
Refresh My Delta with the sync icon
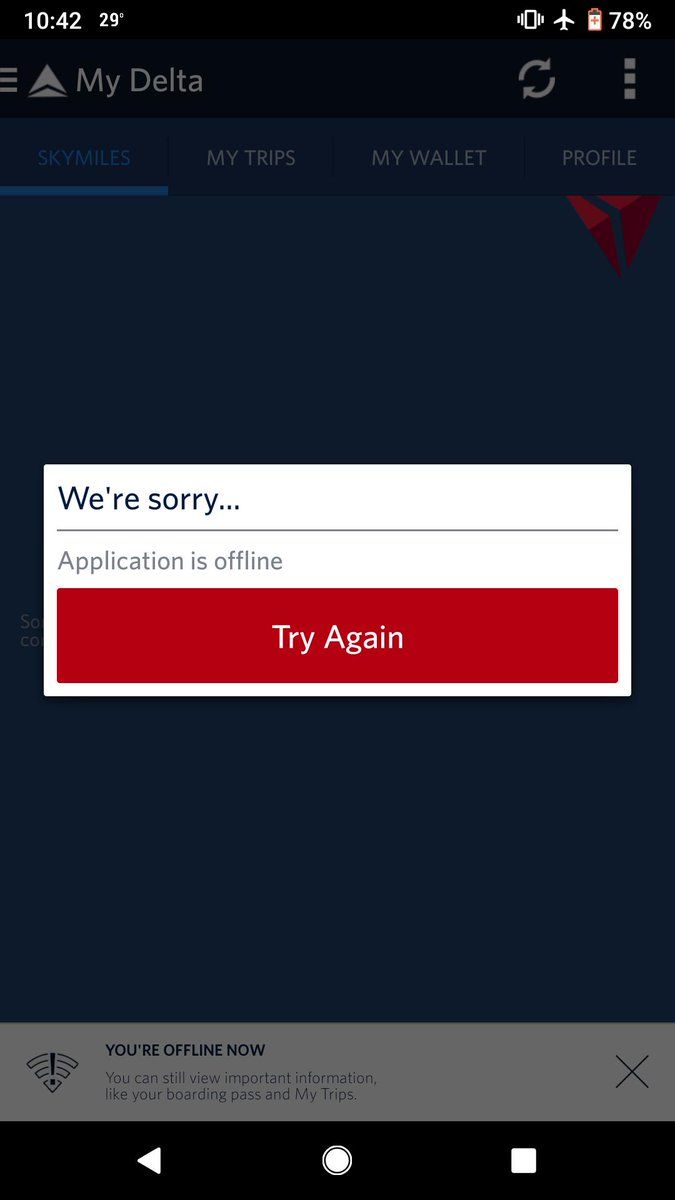[537, 79]
